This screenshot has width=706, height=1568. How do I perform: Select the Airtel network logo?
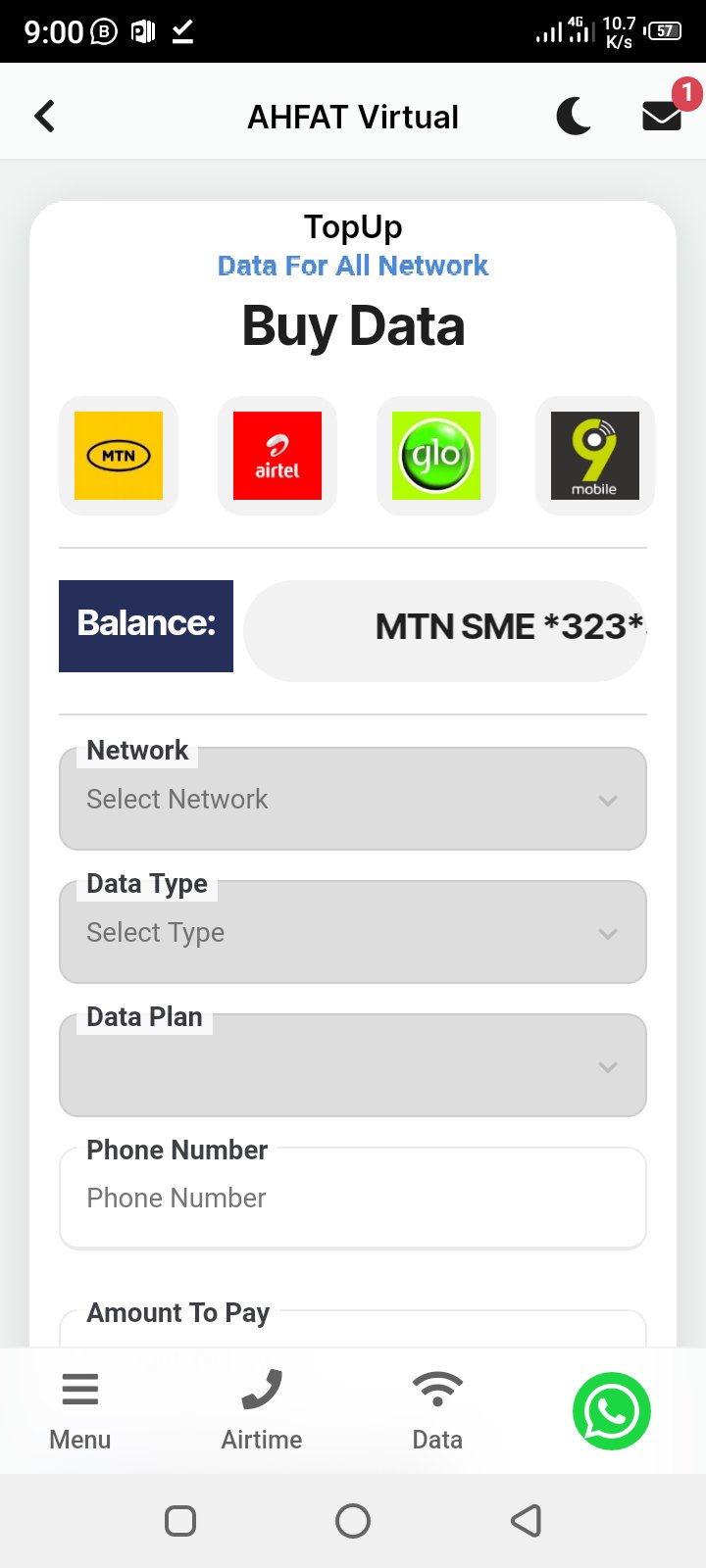277,455
